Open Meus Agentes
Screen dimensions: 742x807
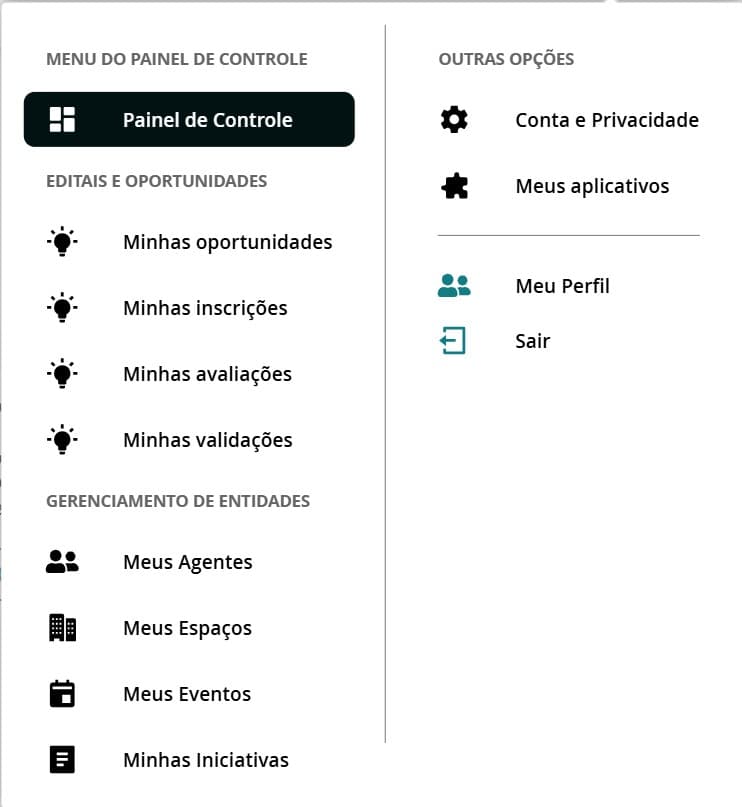coord(187,562)
